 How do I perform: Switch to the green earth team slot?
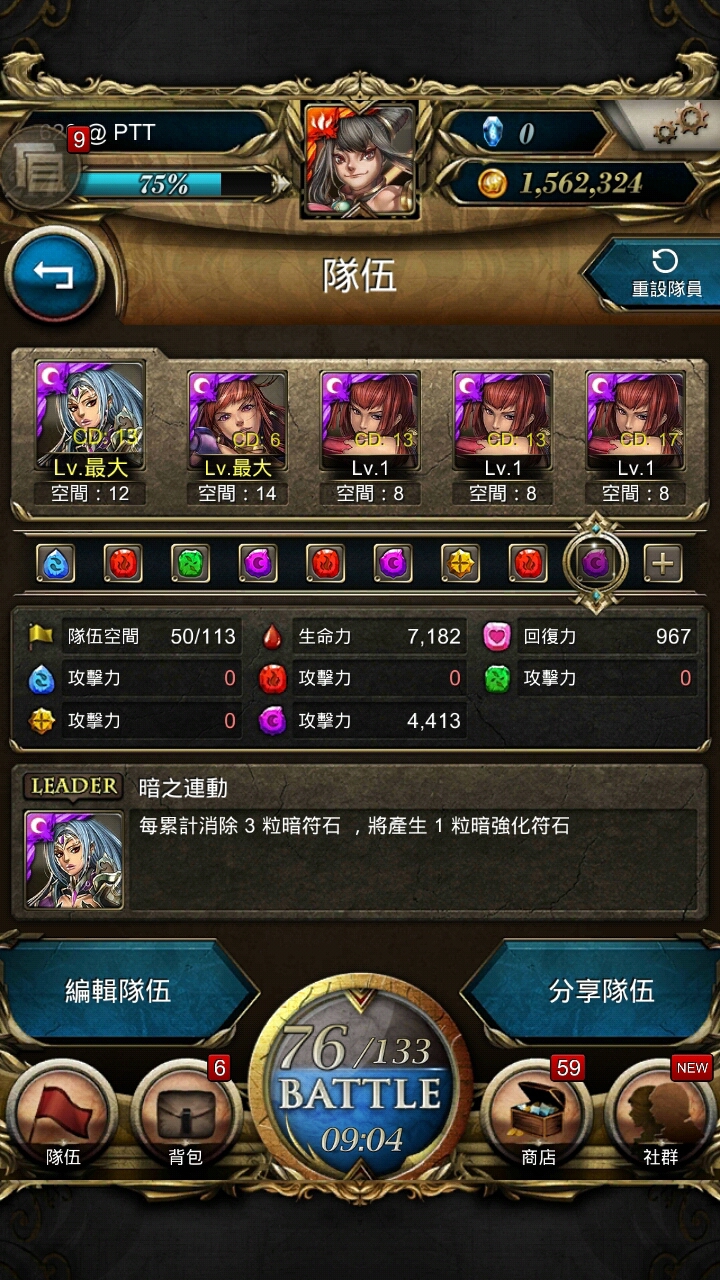tap(190, 564)
